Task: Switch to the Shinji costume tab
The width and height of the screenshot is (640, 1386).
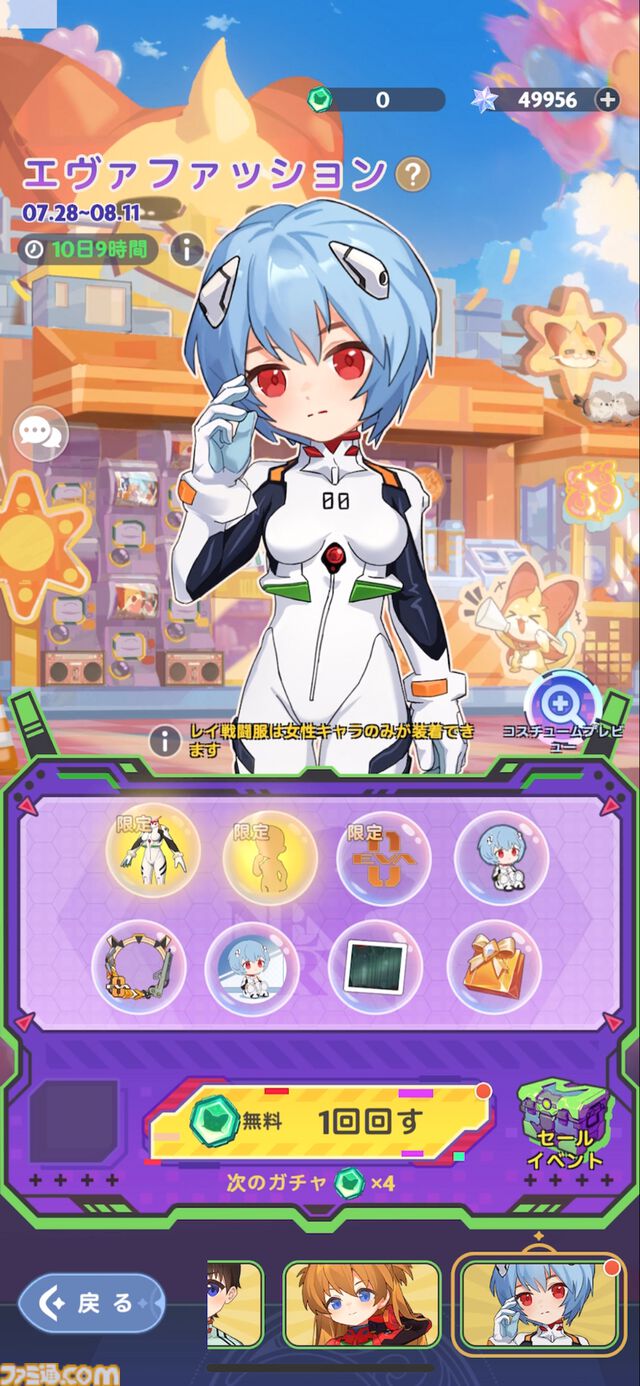Action: pyautogui.click(x=234, y=1303)
